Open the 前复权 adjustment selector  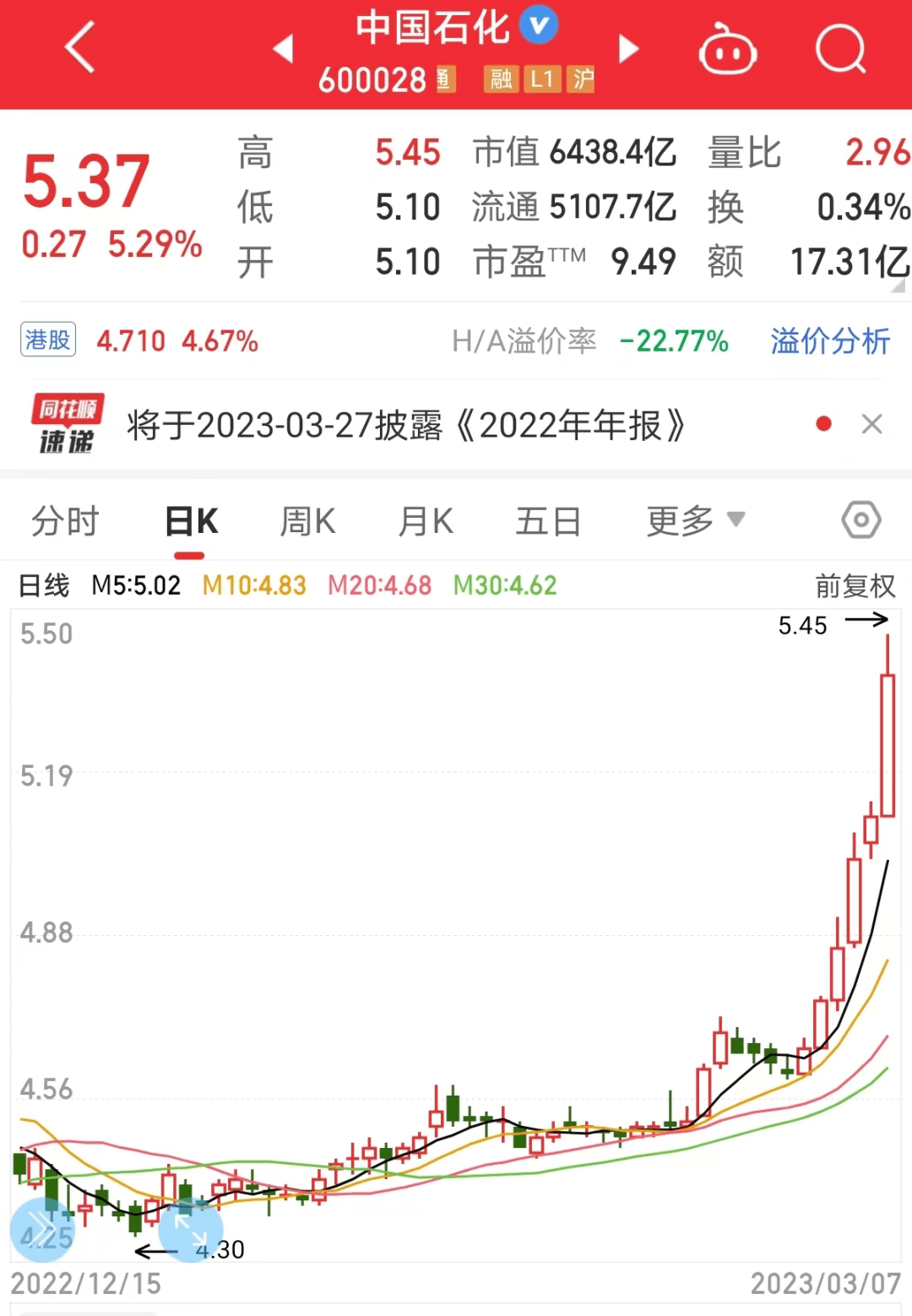856,586
